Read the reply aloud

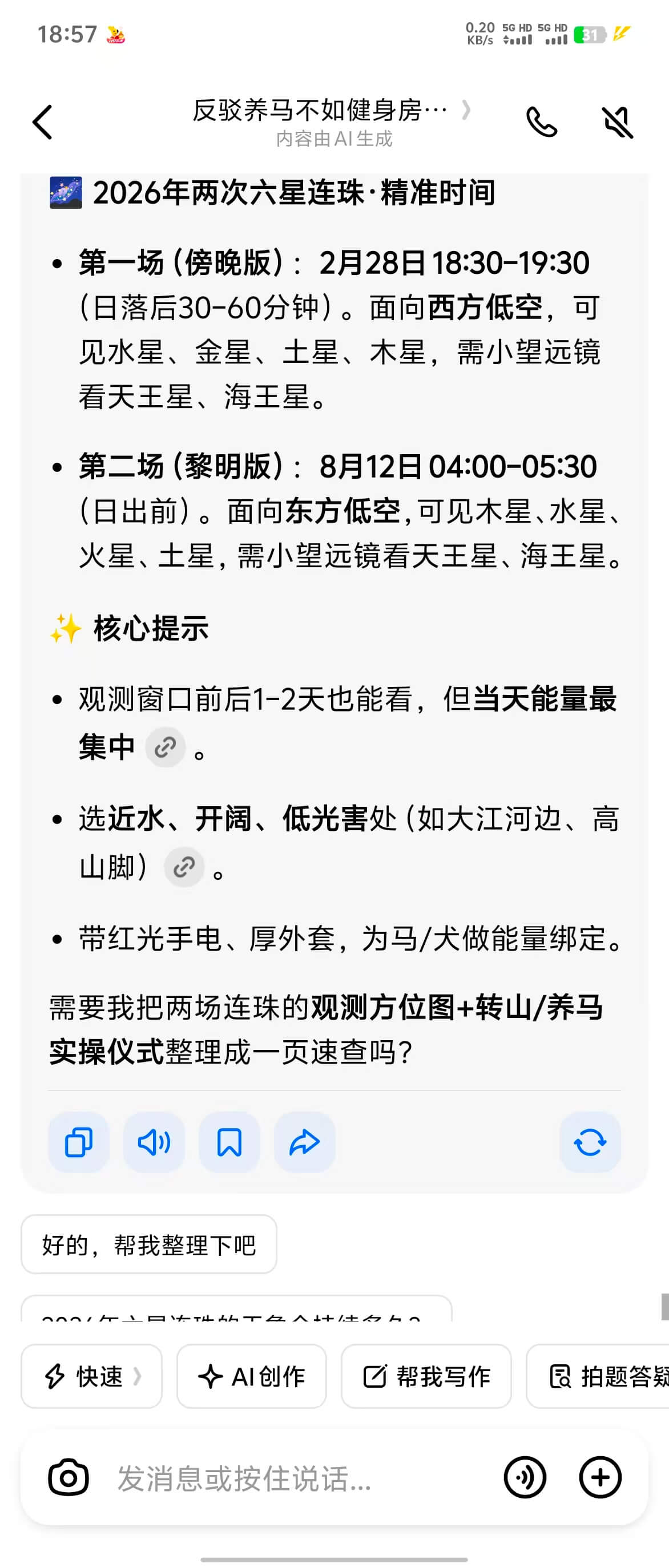point(154,1142)
